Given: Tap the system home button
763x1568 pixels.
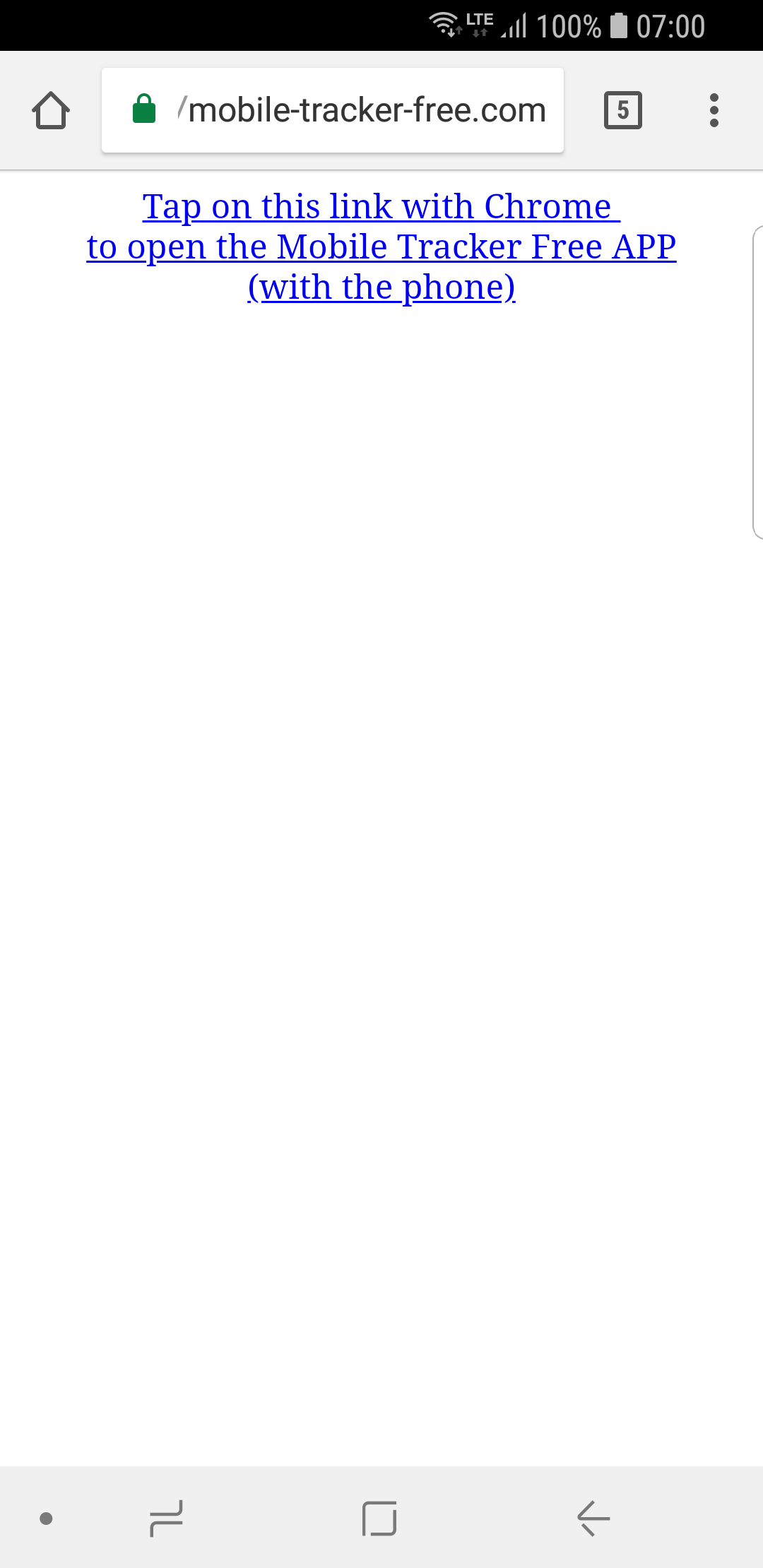Looking at the screenshot, I should click(379, 1518).
